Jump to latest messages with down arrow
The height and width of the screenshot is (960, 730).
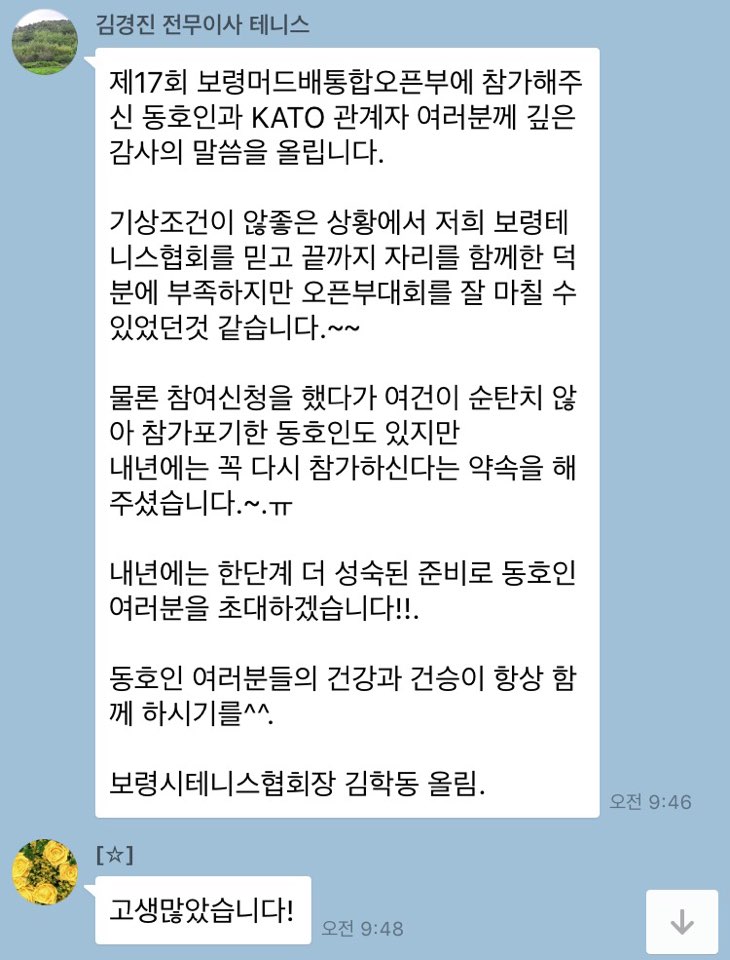click(x=682, y=921)
